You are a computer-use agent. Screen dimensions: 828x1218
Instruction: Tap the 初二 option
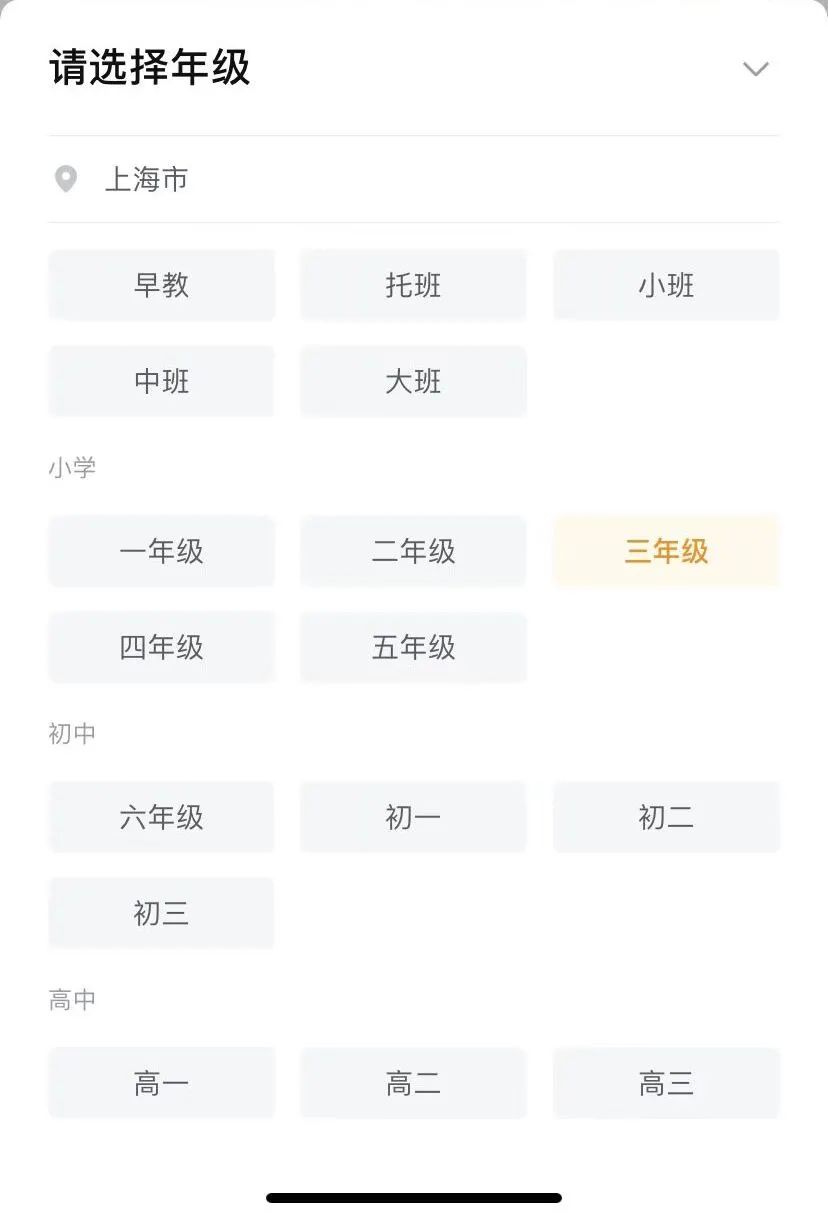tap(666, 817)
